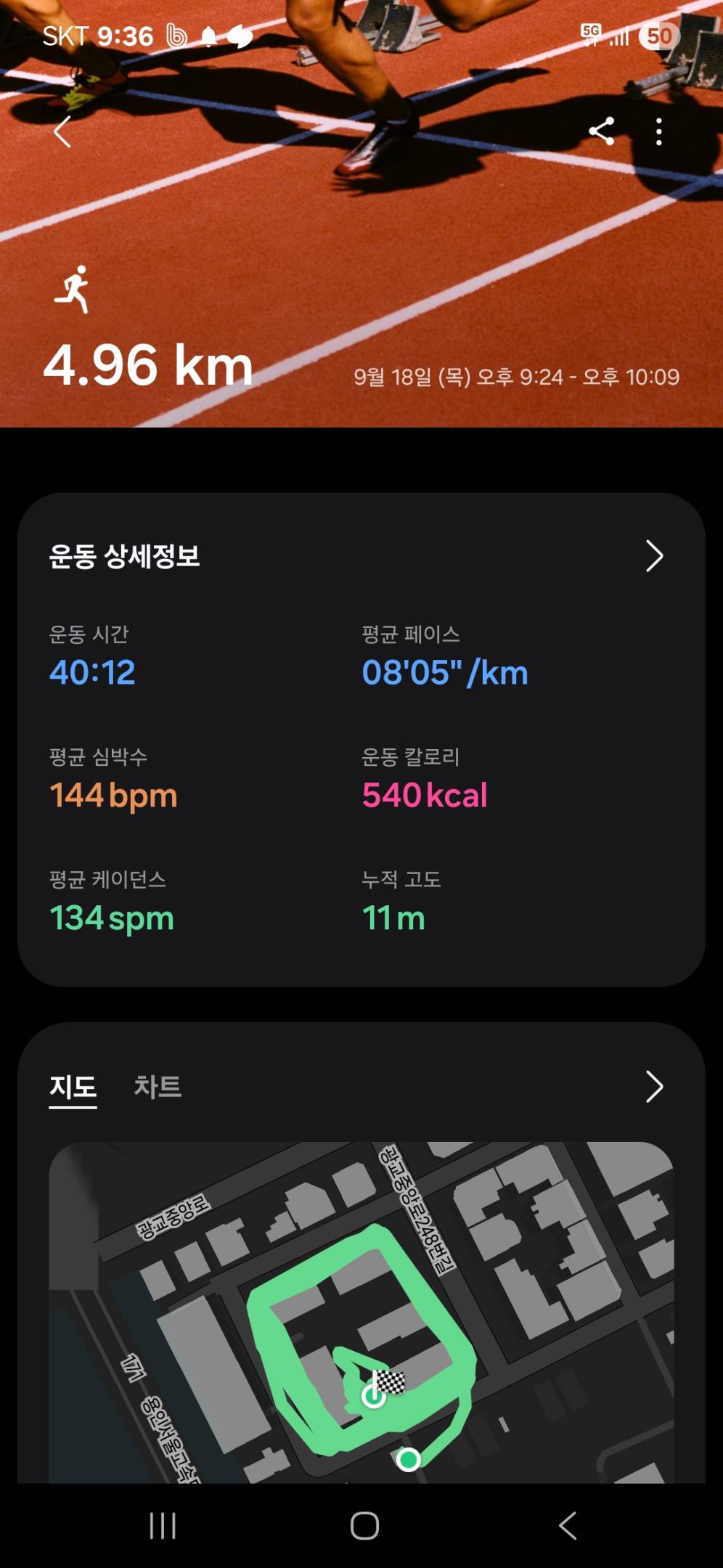Open 운동 상세정보 details chevron
723x1568 pixels.
[x=654, y=557]
